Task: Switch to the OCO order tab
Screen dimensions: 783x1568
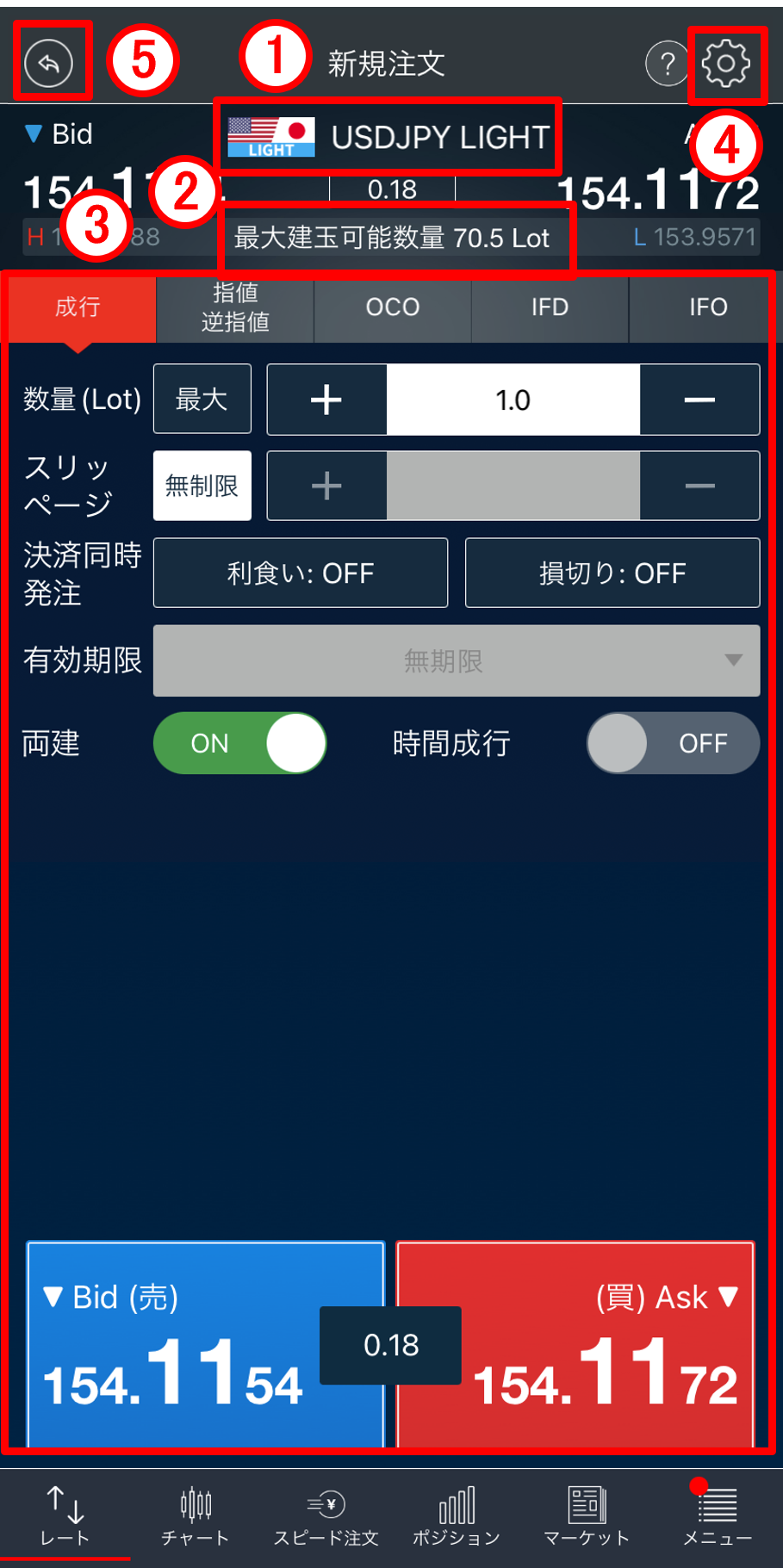Action: 393,307
